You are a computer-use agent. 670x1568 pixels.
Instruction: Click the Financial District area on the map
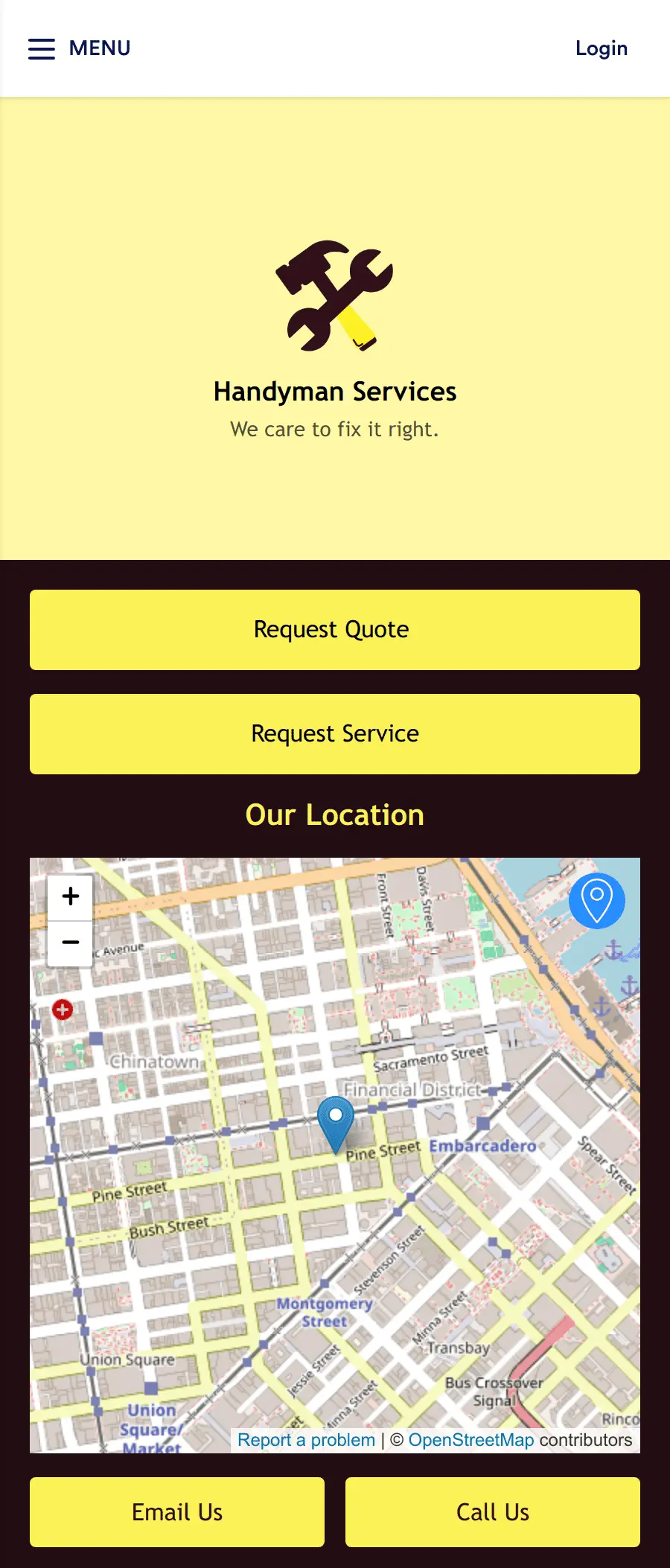pos(414,1090)
